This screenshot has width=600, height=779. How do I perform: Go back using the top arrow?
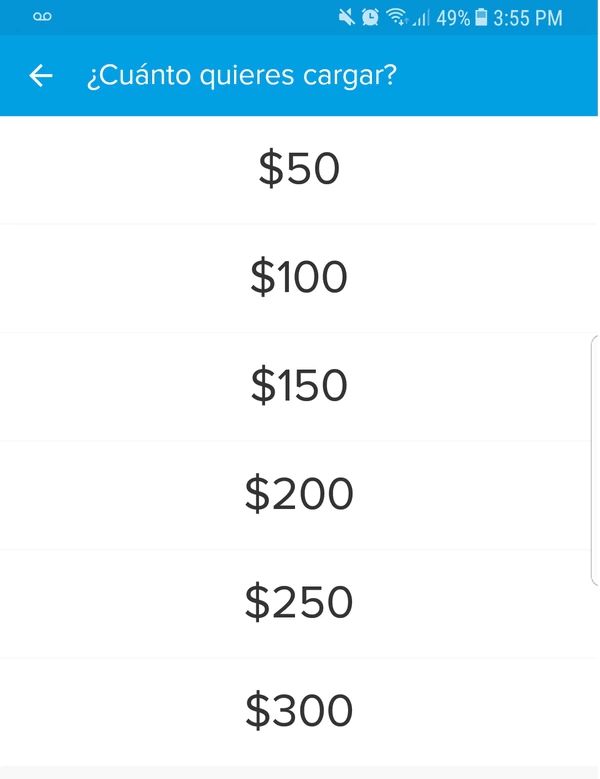click(x=40, y=76)
